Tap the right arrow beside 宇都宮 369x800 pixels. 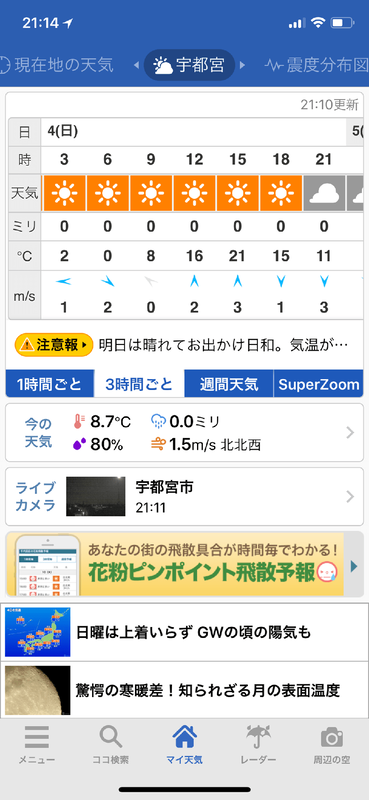tap(242, 65)
